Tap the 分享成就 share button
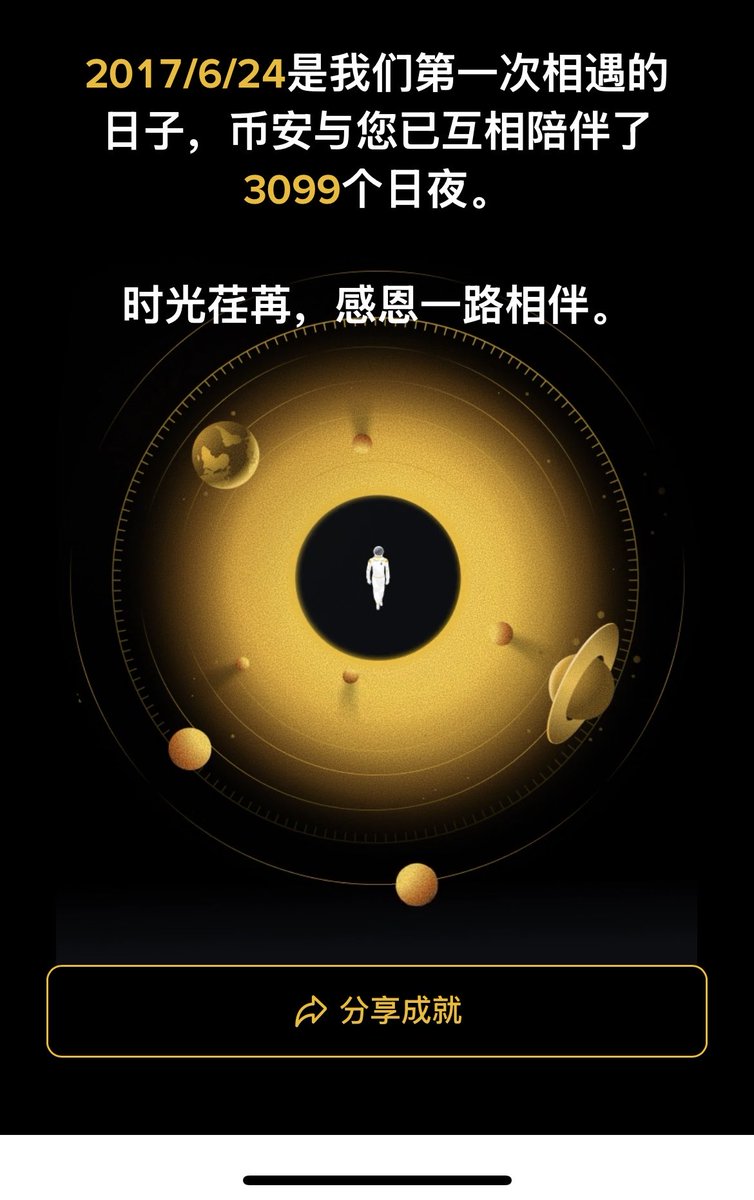 pos(377,1011)
